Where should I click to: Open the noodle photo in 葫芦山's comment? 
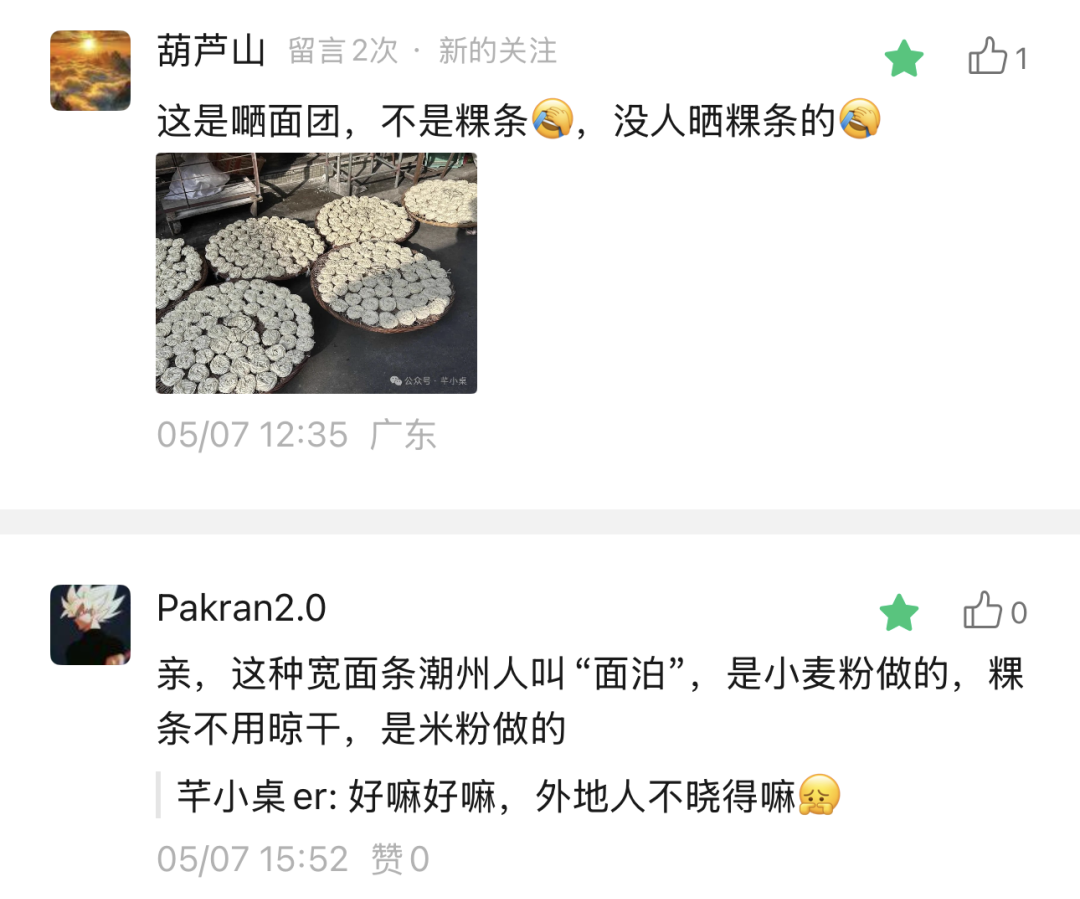point(316,273)
